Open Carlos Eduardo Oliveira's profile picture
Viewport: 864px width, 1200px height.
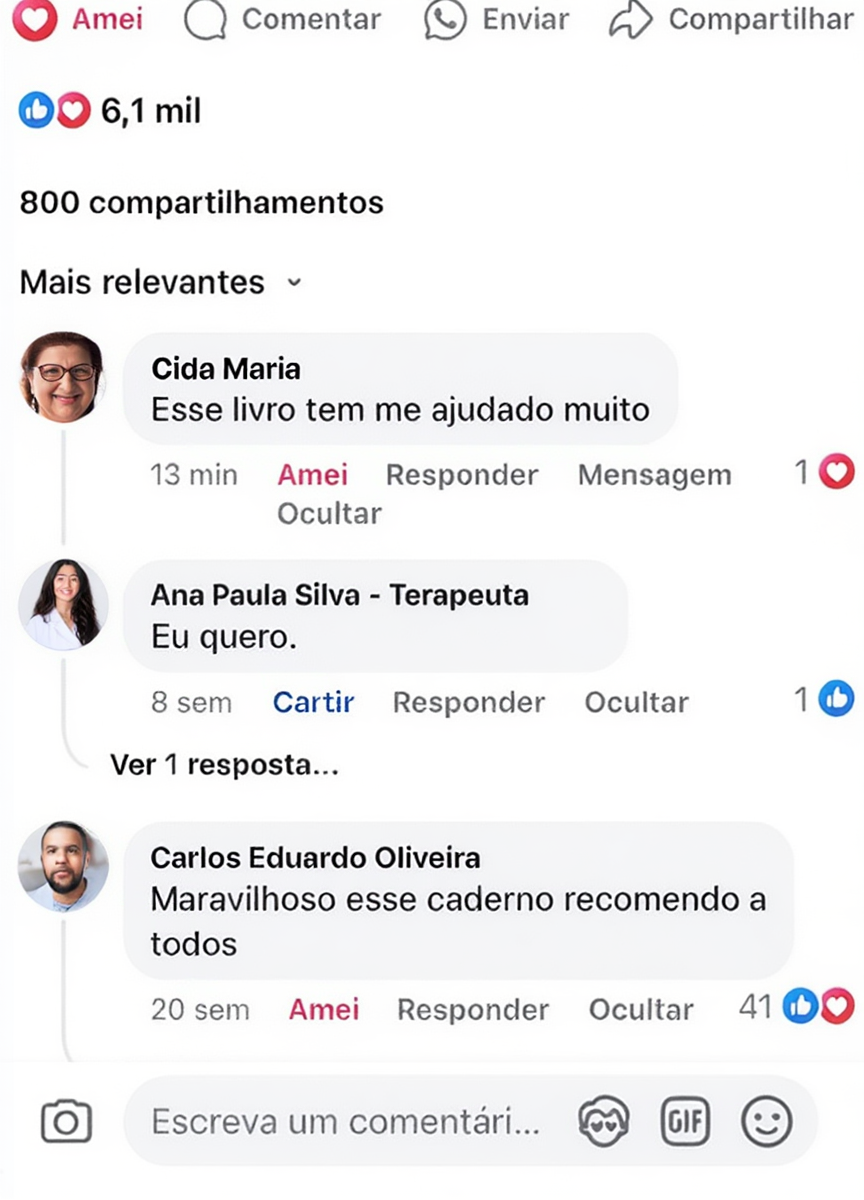[x=62, y=866]
